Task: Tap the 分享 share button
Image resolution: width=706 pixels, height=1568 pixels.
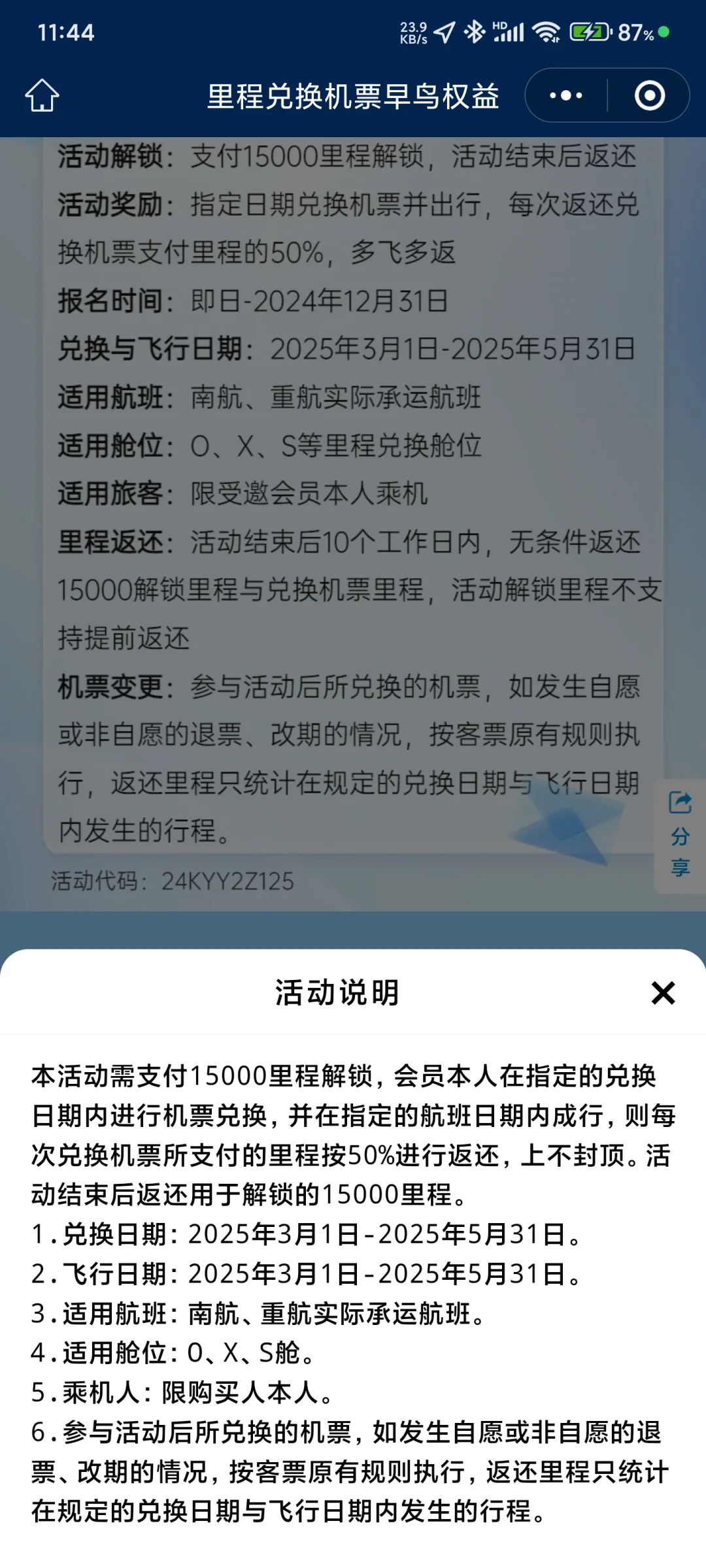Action: (680, 835)
